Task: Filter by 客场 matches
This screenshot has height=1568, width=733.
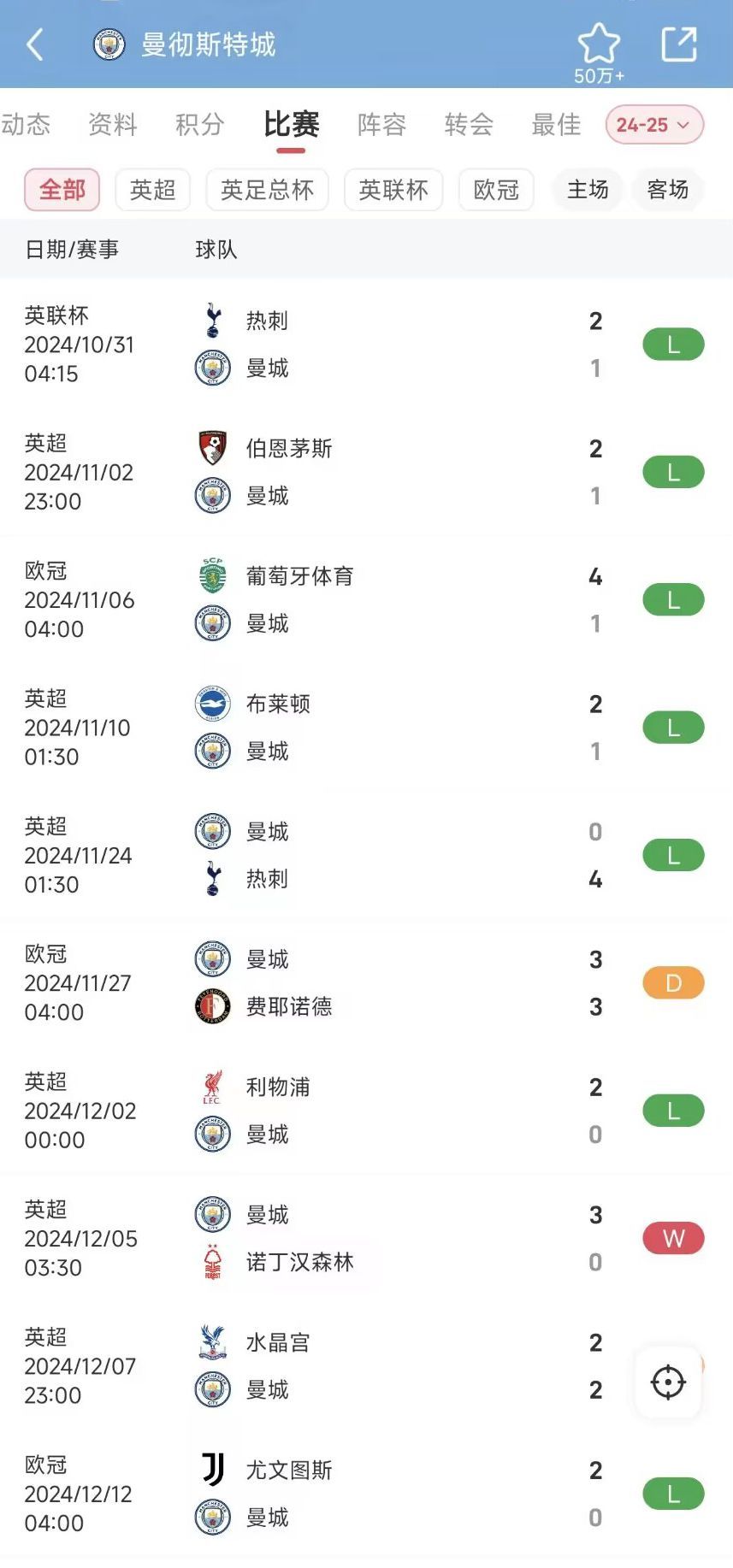Action: 668,190
